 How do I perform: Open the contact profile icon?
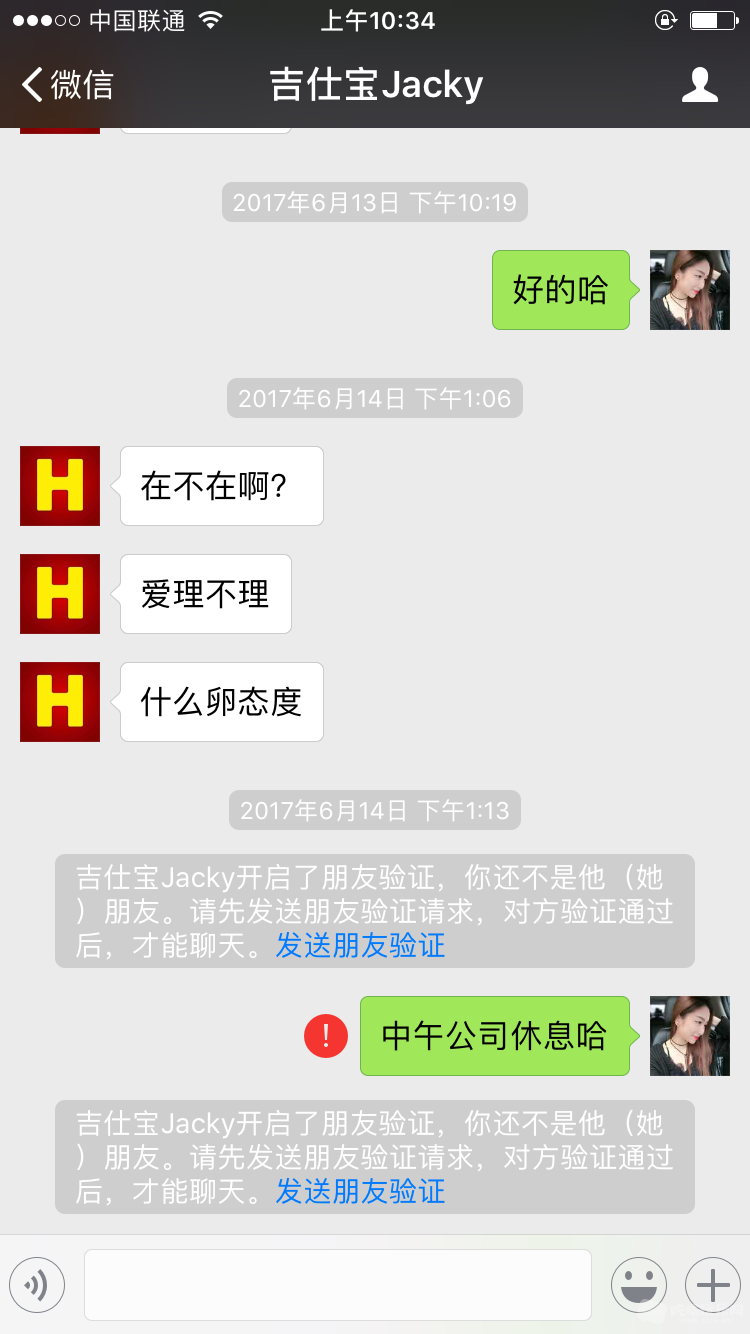699,85
